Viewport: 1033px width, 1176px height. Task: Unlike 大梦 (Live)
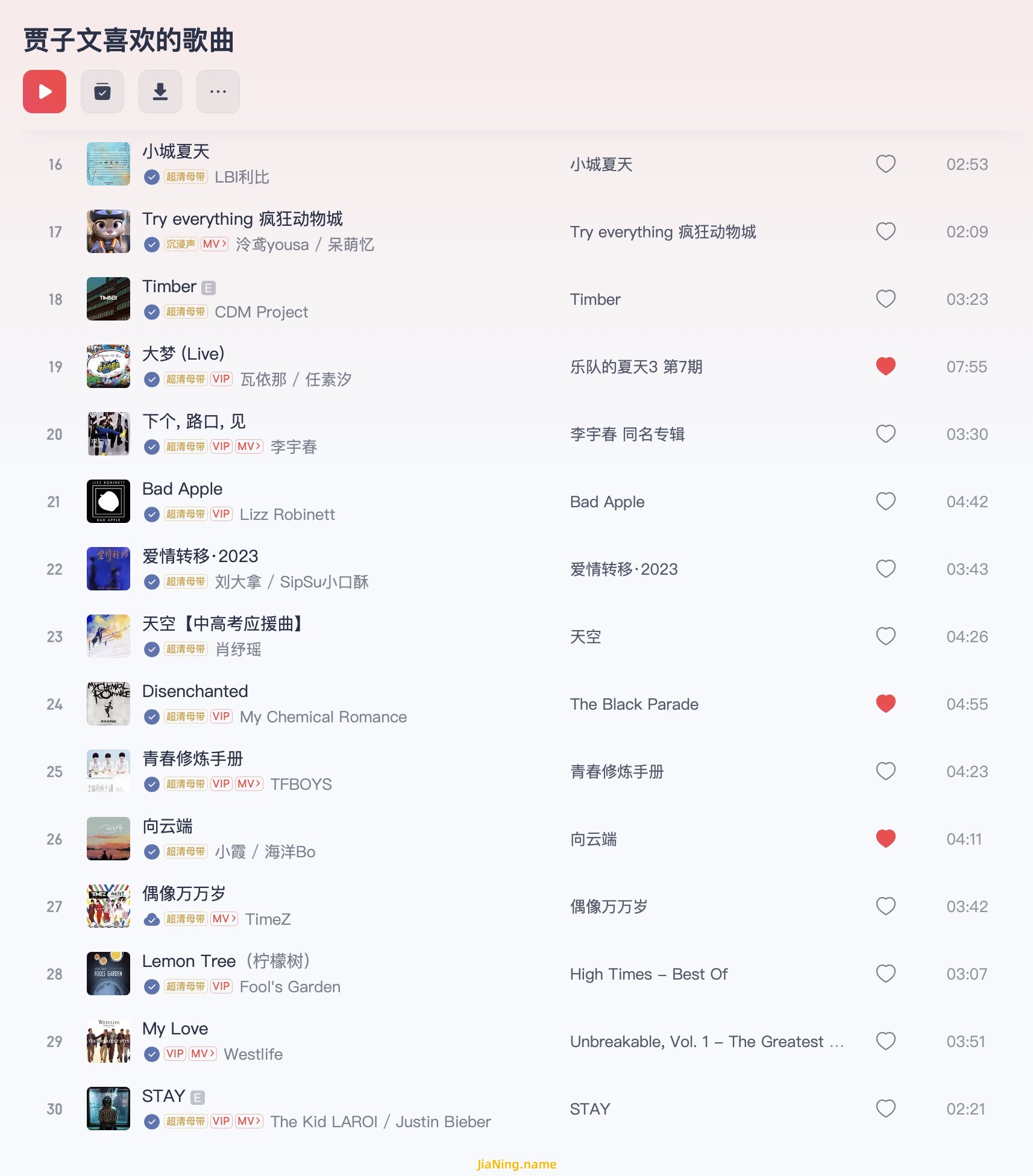pos(885,366)
